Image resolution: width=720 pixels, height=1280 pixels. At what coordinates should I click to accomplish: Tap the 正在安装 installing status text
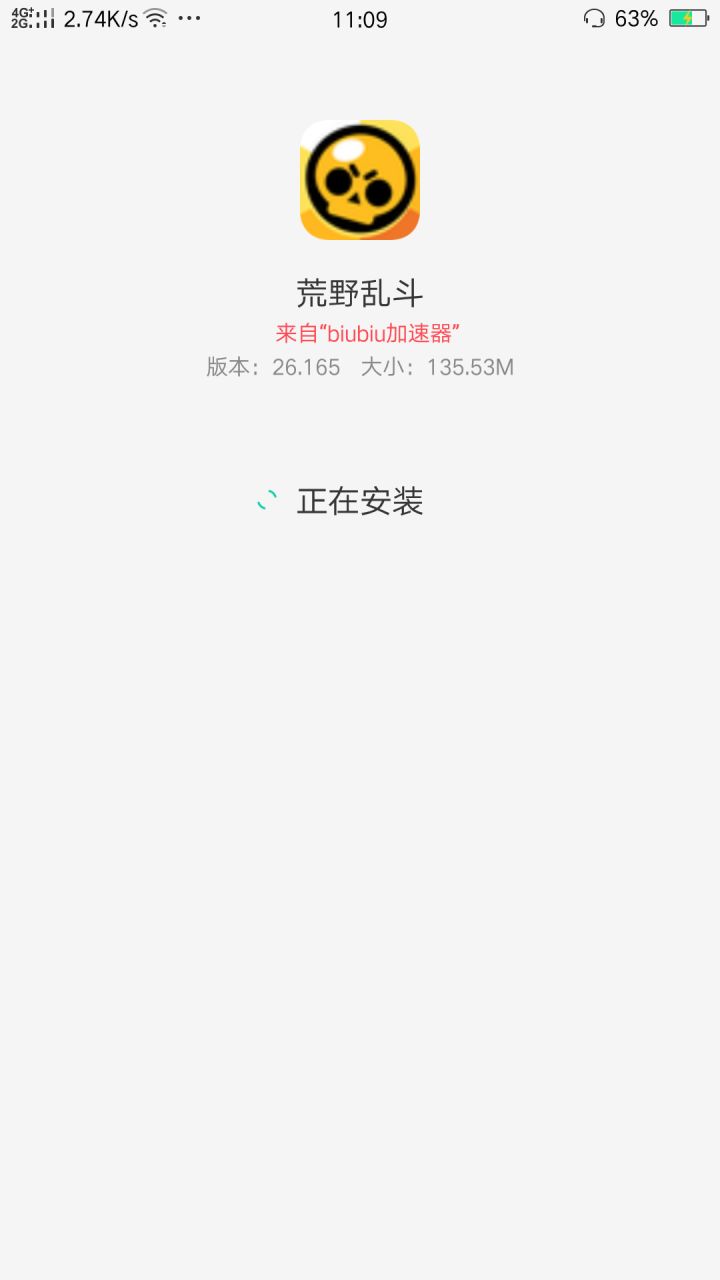click(359, 502)
